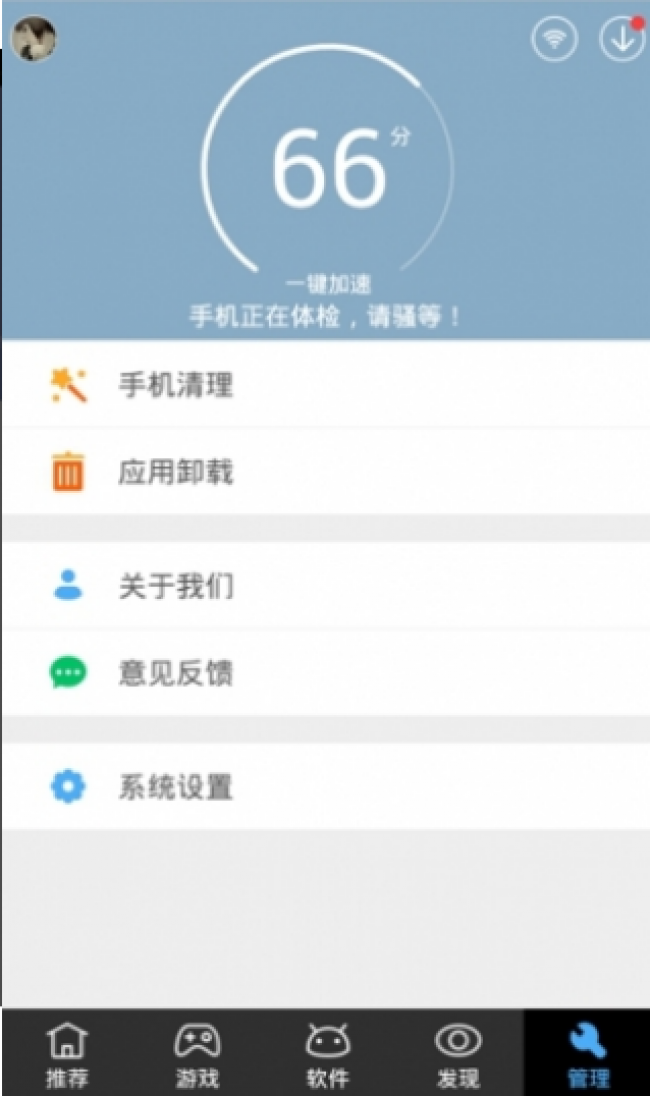
Task: Open 系统设置
Action: (326, 787)
